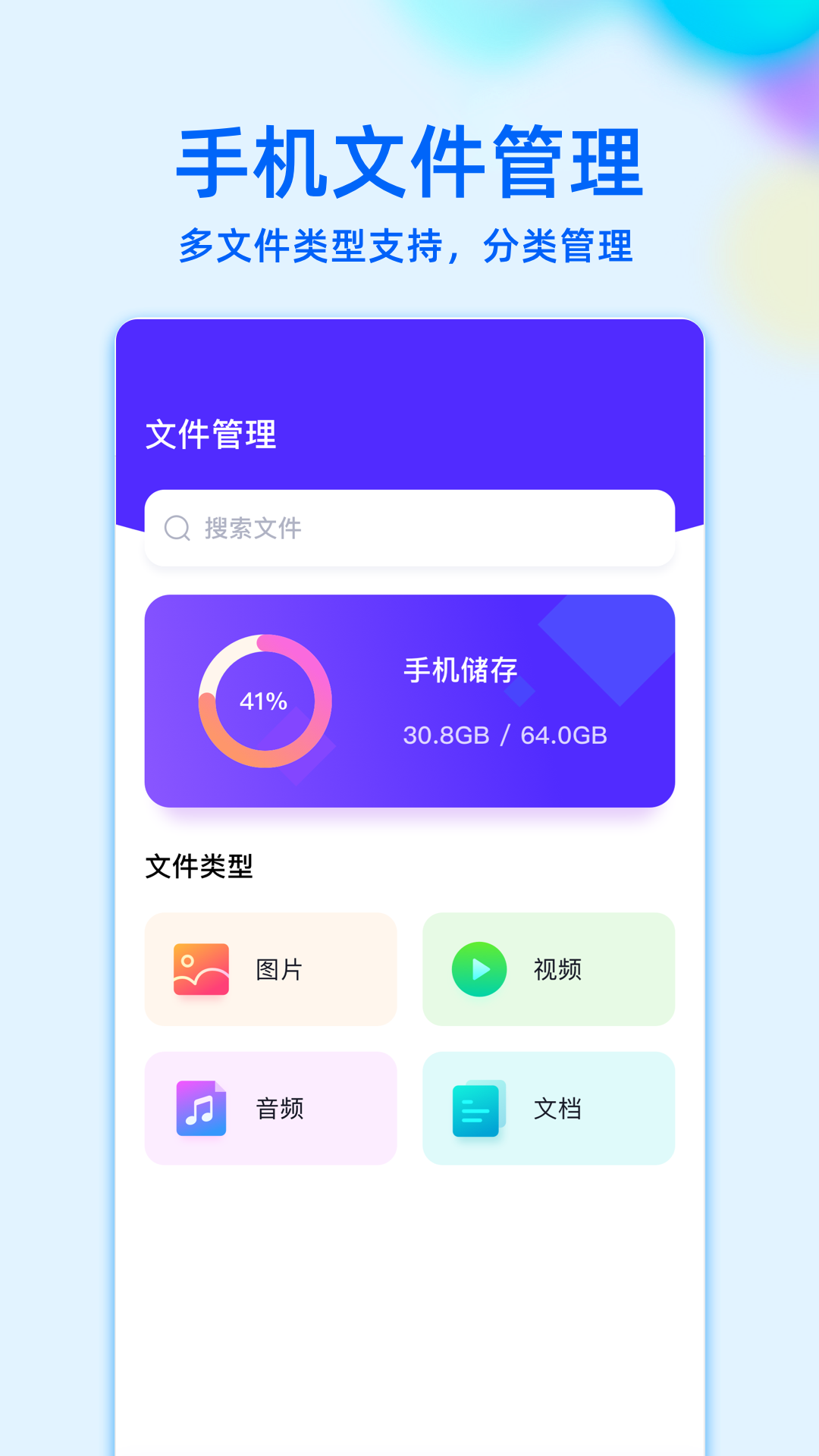
Task: Tap the green 视频 play icon
Action: click(x=478, y=969)
